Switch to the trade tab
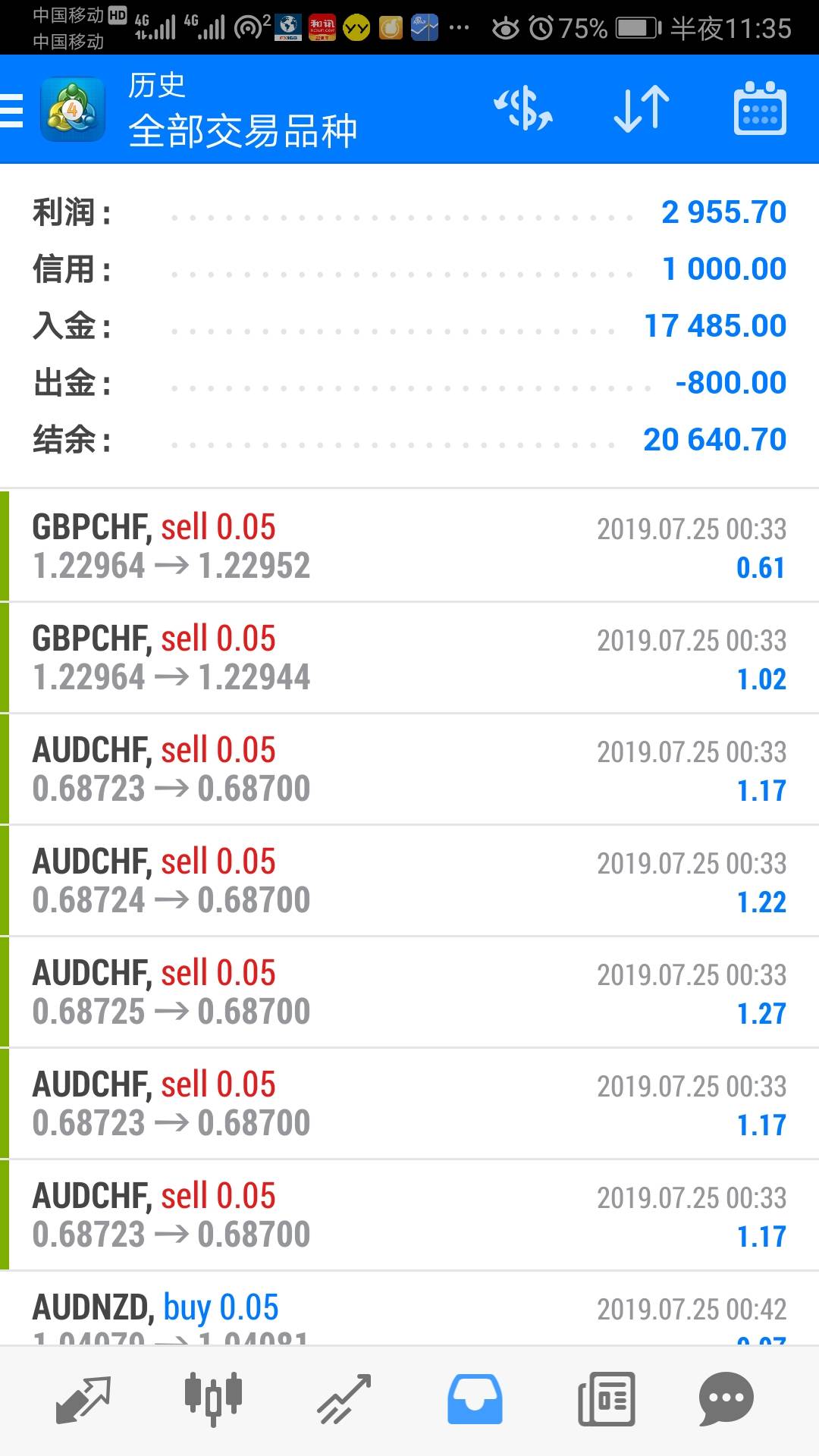This screenshot has height=1456, width=819. [344, 1399]
